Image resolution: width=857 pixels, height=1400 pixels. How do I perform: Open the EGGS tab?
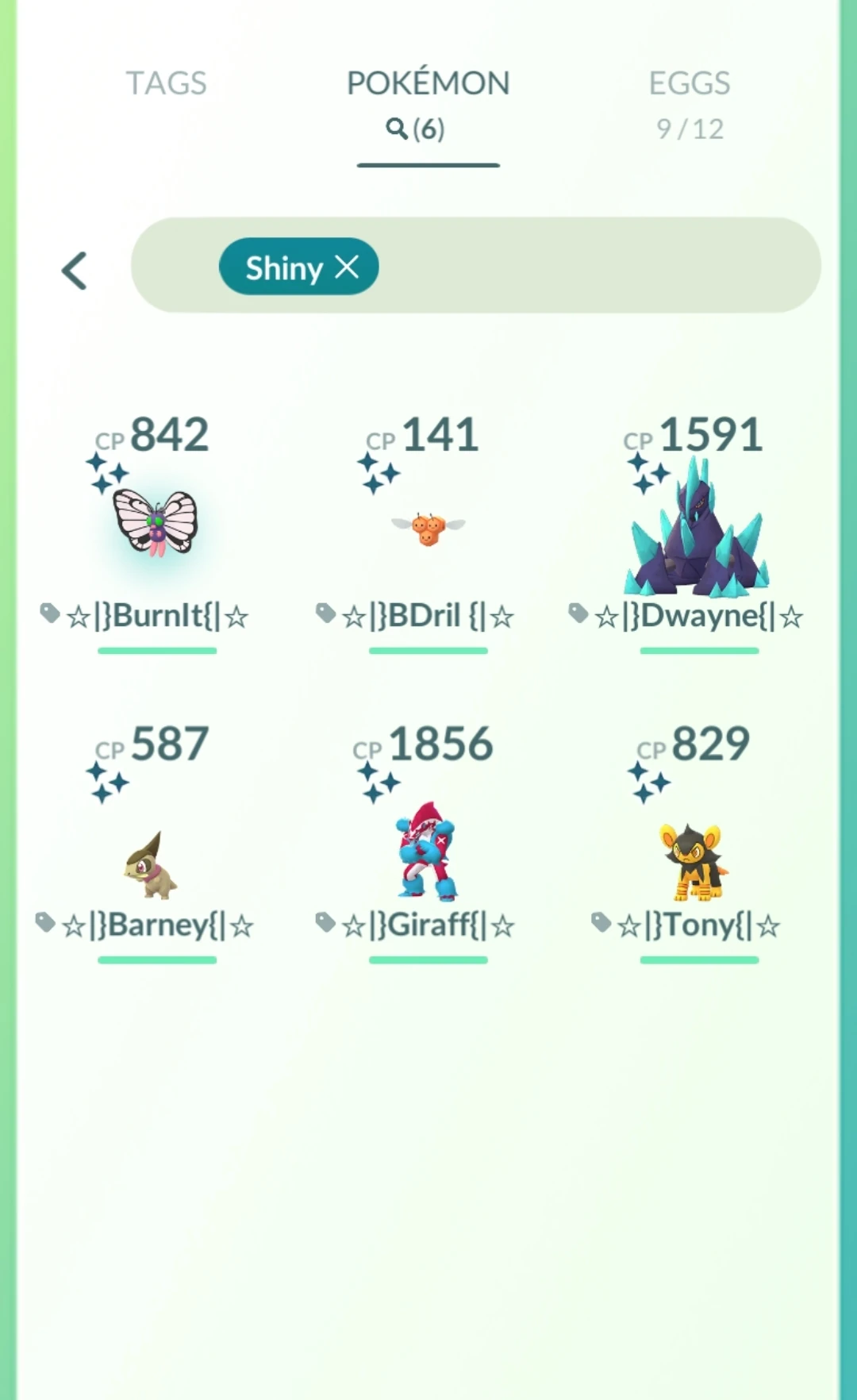pyautogui.click(x=688, y=83)
